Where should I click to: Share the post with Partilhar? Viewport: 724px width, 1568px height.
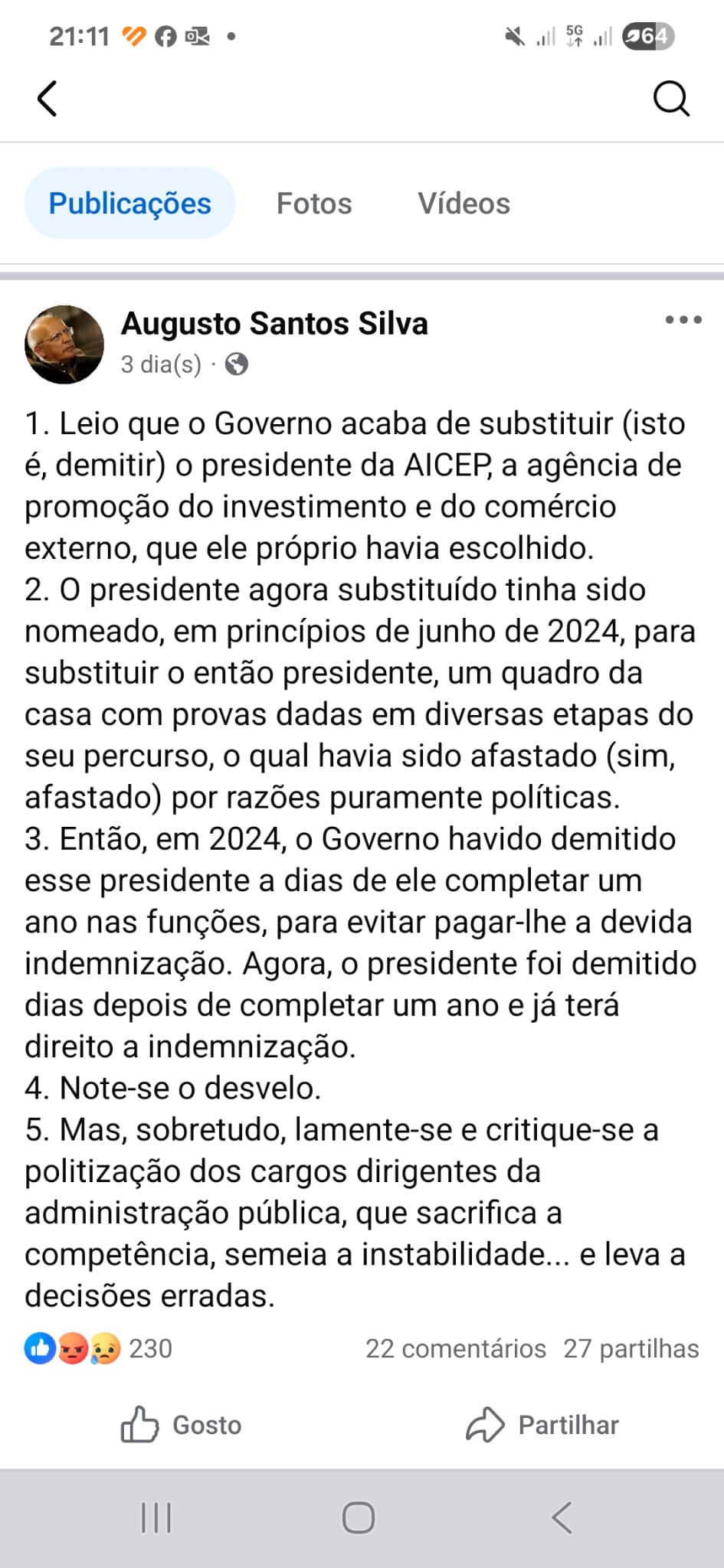click(x=542, y=1425)
